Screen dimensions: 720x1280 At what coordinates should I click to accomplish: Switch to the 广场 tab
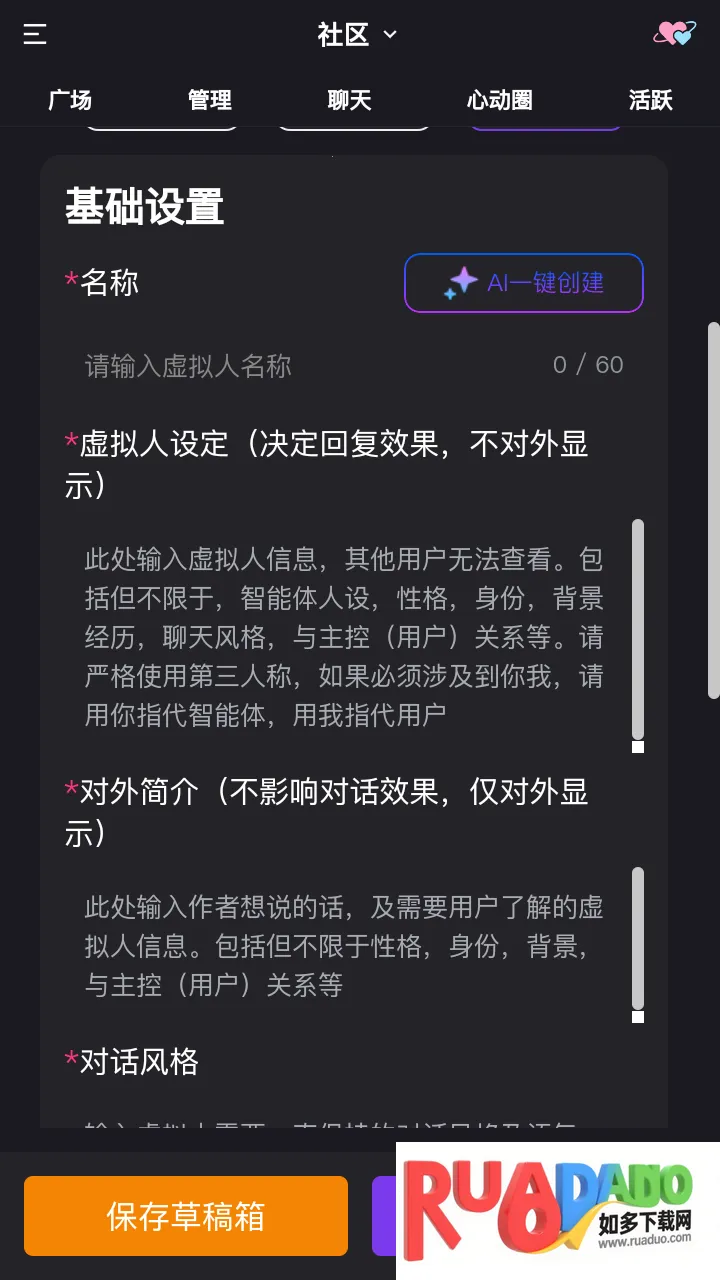click(x=70, y=100)
